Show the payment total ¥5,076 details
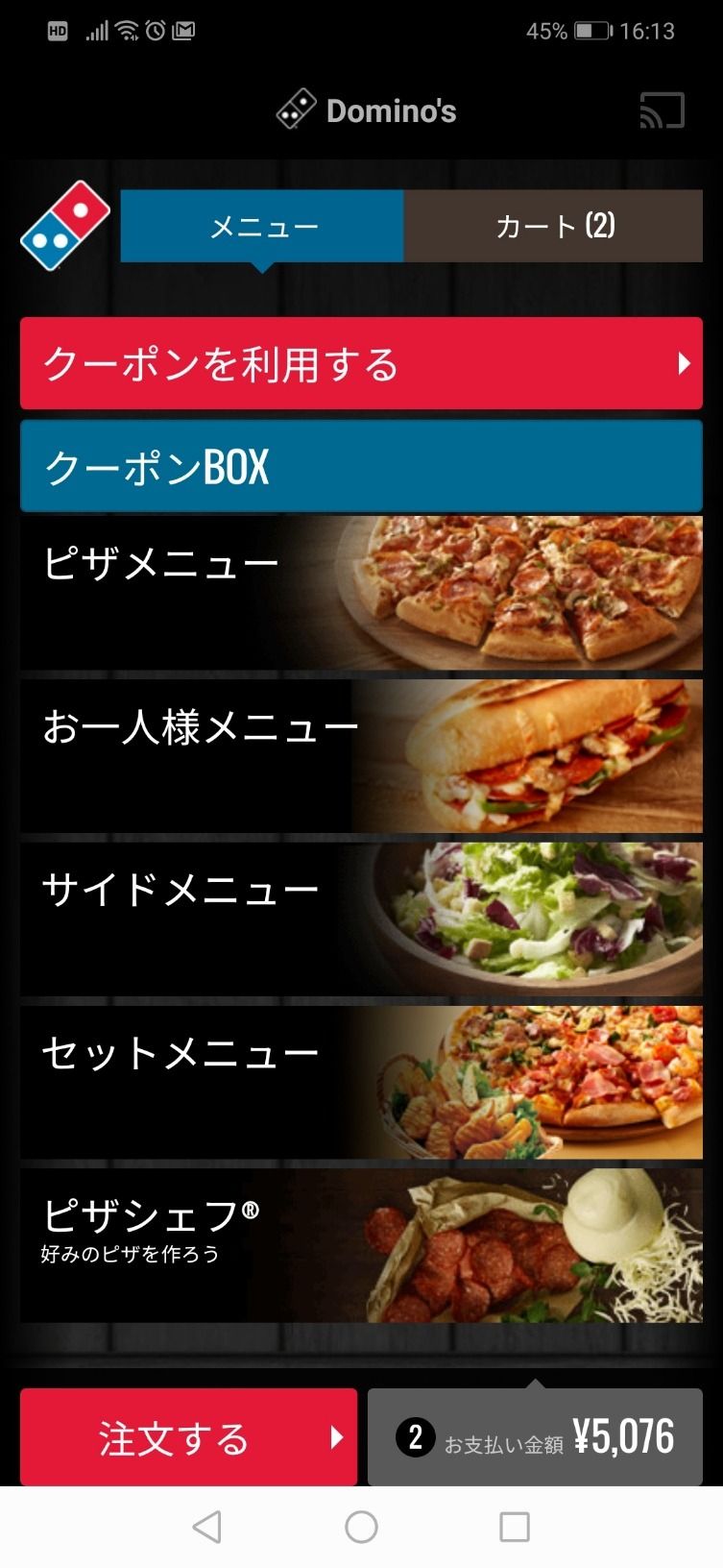Viewport: 723px width, 1568px height. (535, 1437)
